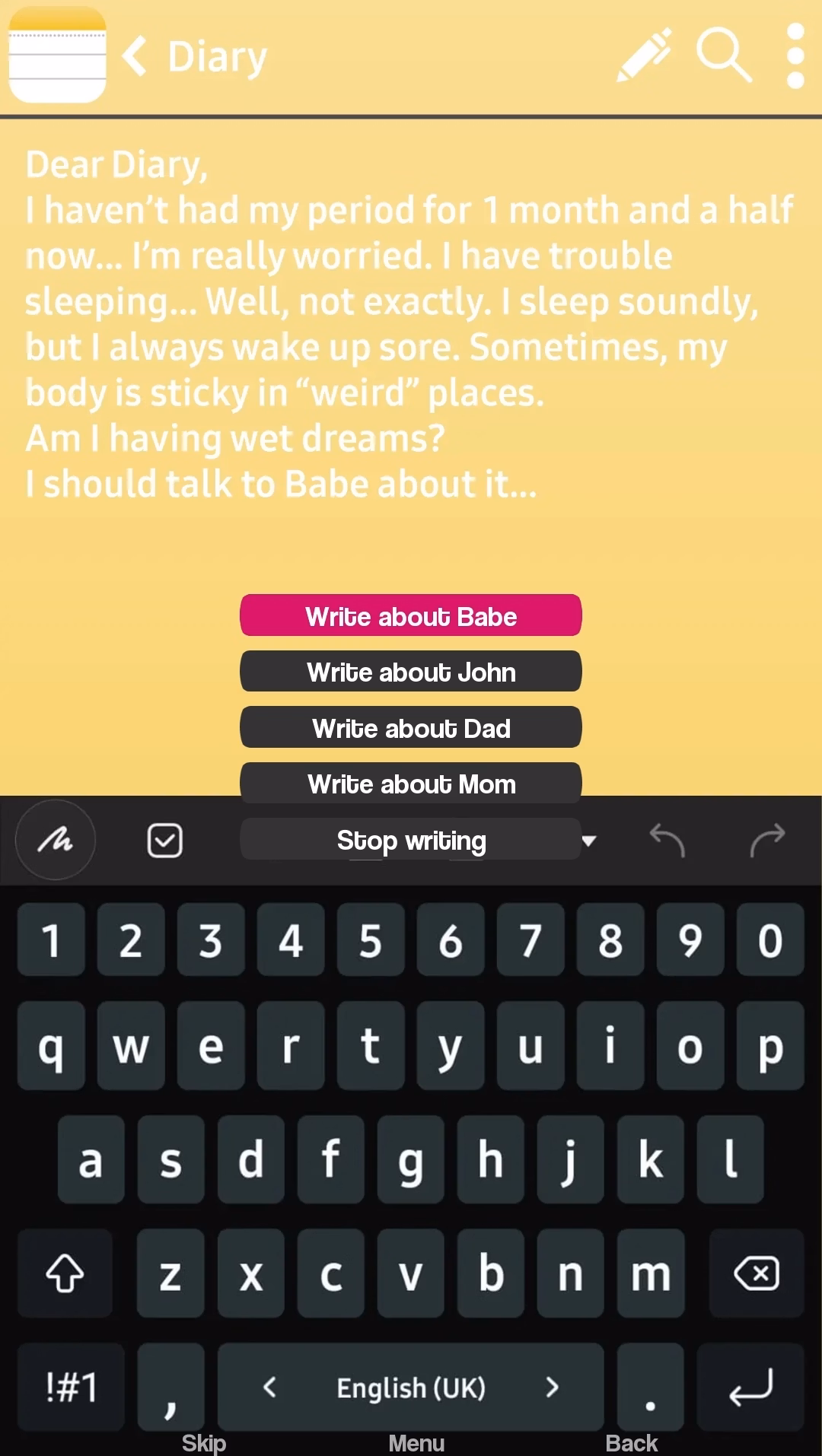
Task: Open the Menu option at the bottom
Action: click(x=415, y=1442)
